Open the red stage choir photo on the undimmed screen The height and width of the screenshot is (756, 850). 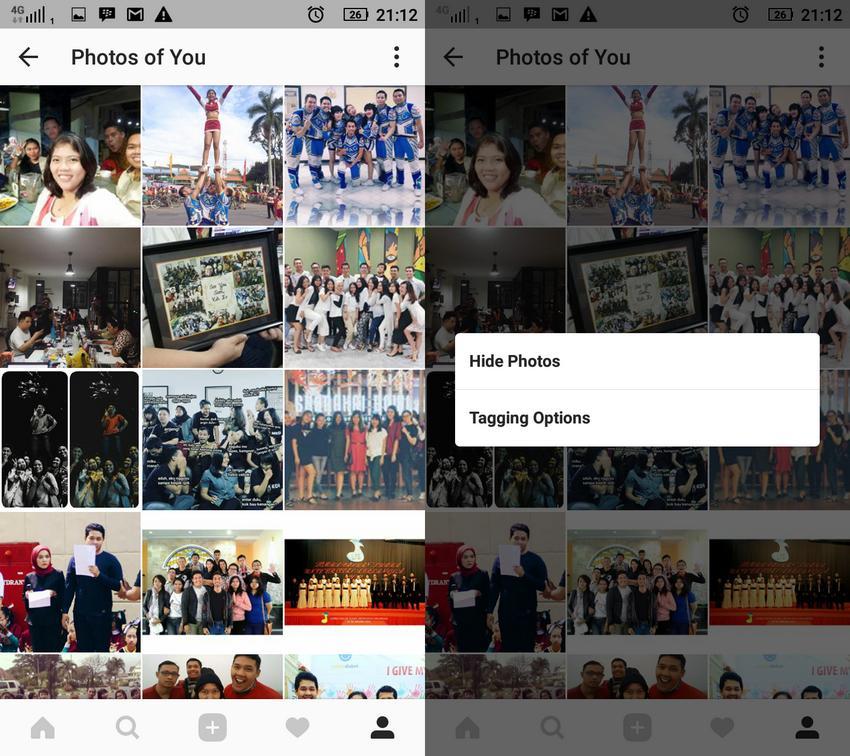click(x=354, y=582)
